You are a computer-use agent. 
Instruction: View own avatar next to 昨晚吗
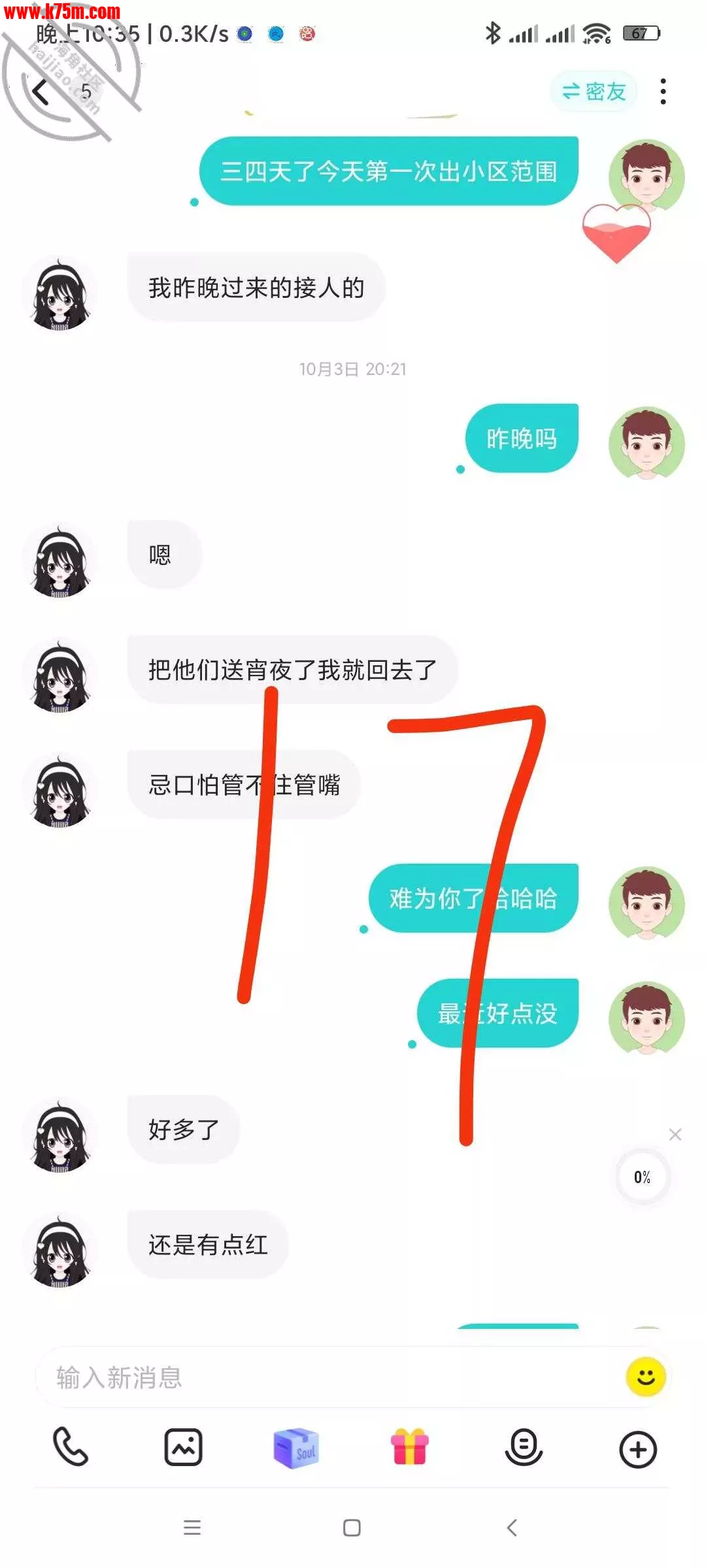[x=646, y=443]
